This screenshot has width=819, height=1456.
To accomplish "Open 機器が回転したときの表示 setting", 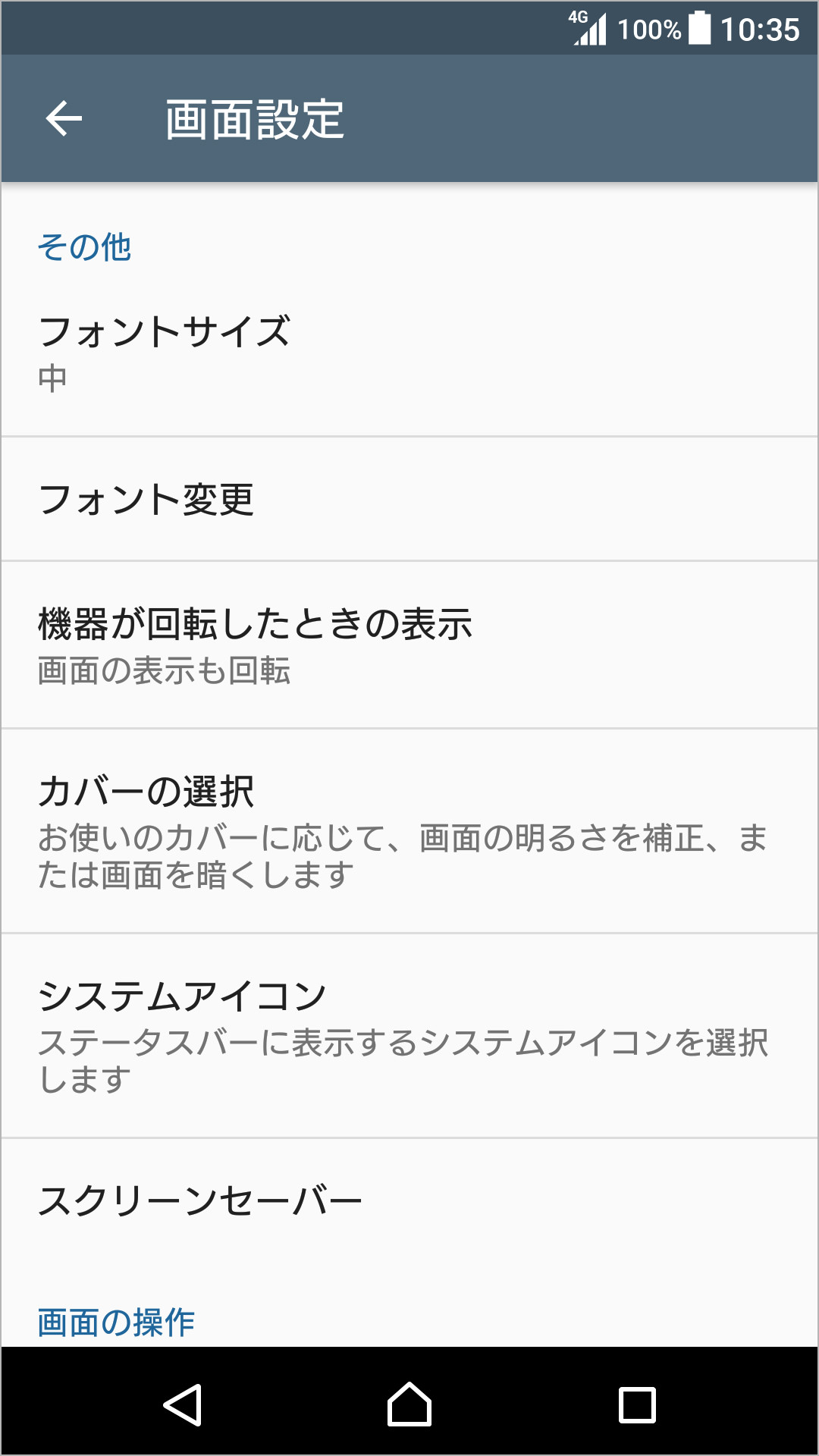I will click(x=409, y=645).
